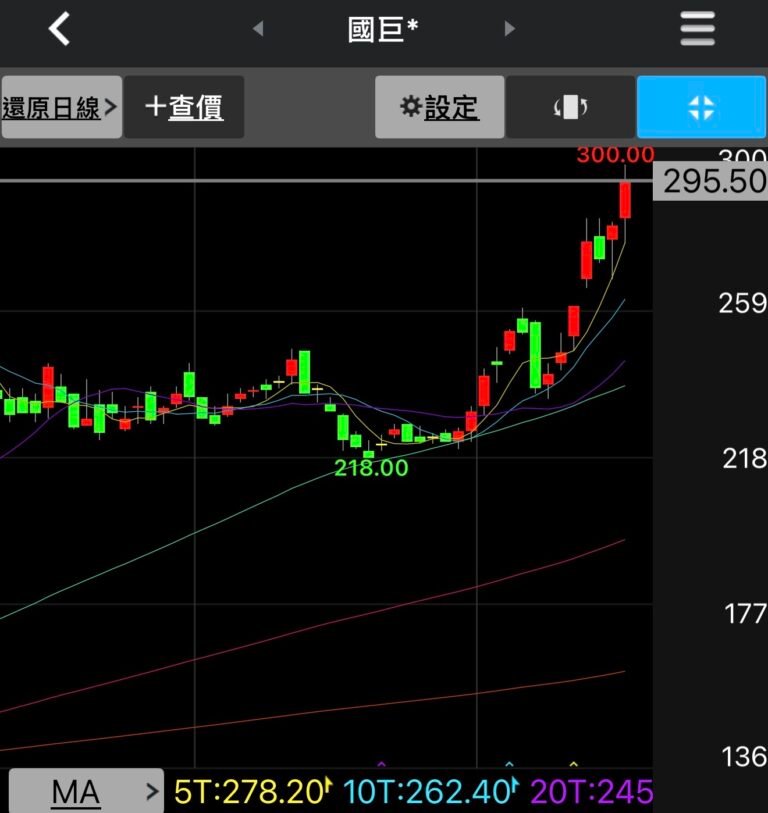Open the MA indicator selector

(x=84, y=792)
